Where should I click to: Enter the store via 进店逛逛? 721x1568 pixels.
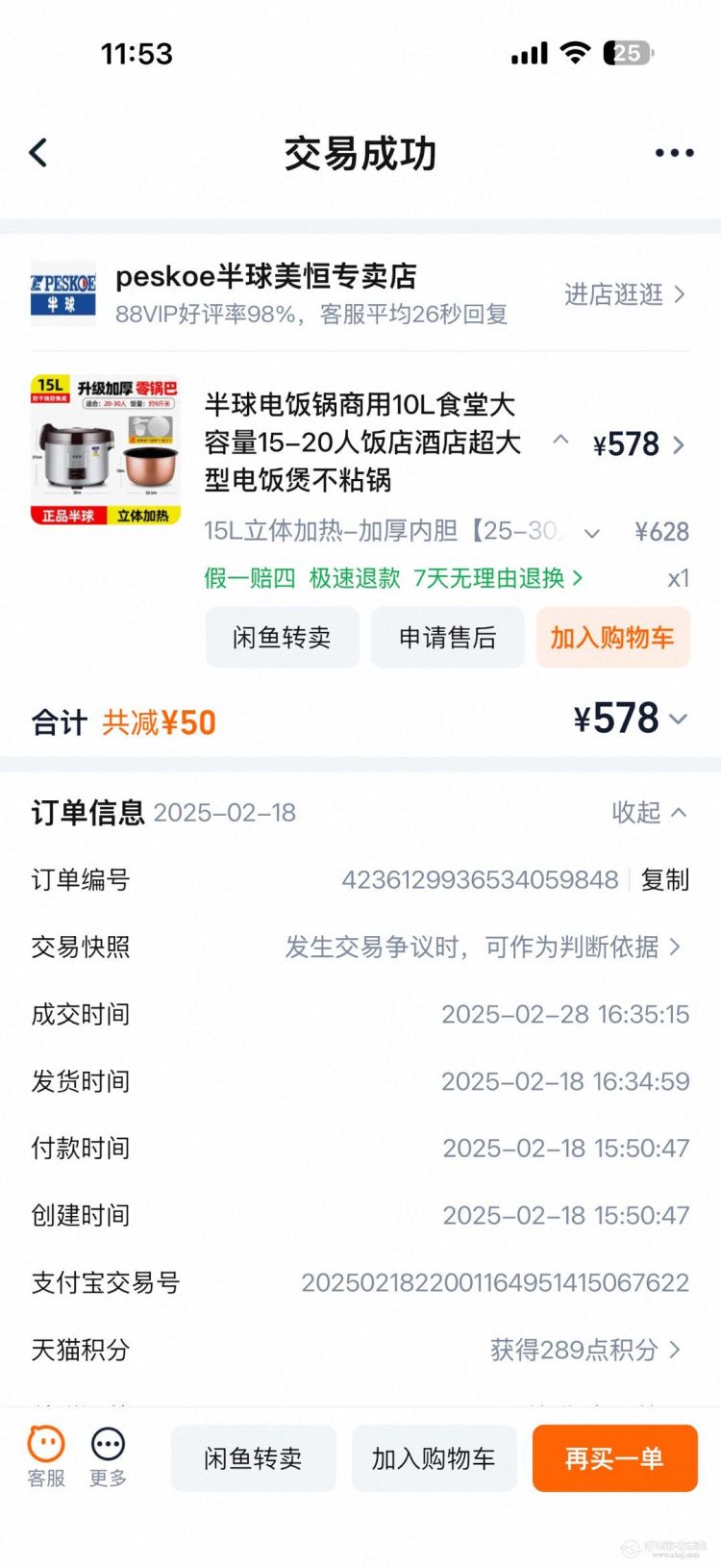pos(624,294)
